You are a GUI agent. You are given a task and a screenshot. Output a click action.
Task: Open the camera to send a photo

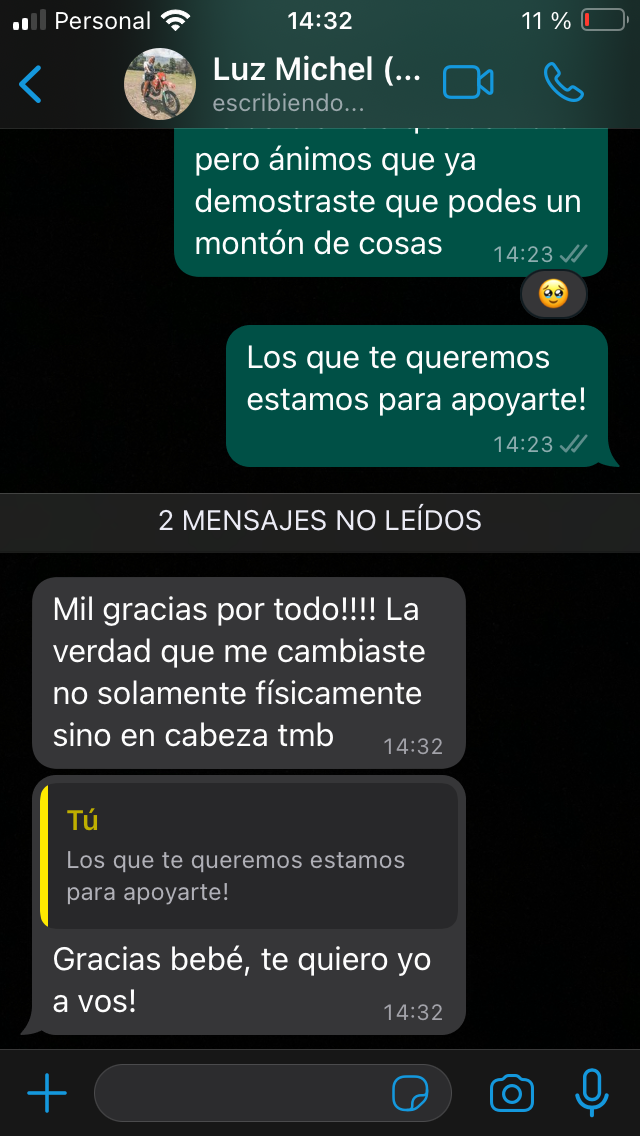(x=512, y=1093)
